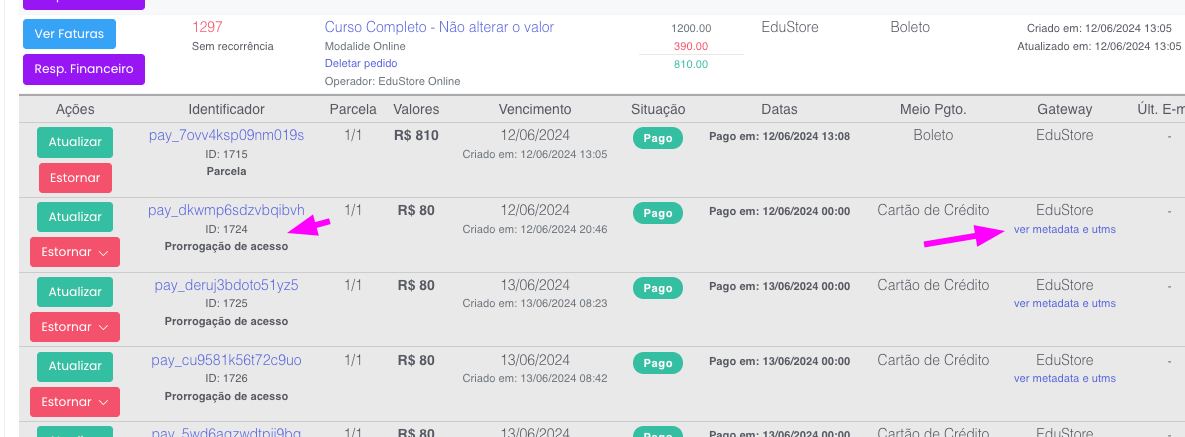The width and height of the screenshot is (1185, 437).
Task: Open payment link pay_deruj3bdoto51yz5
Action: [226, 285]
